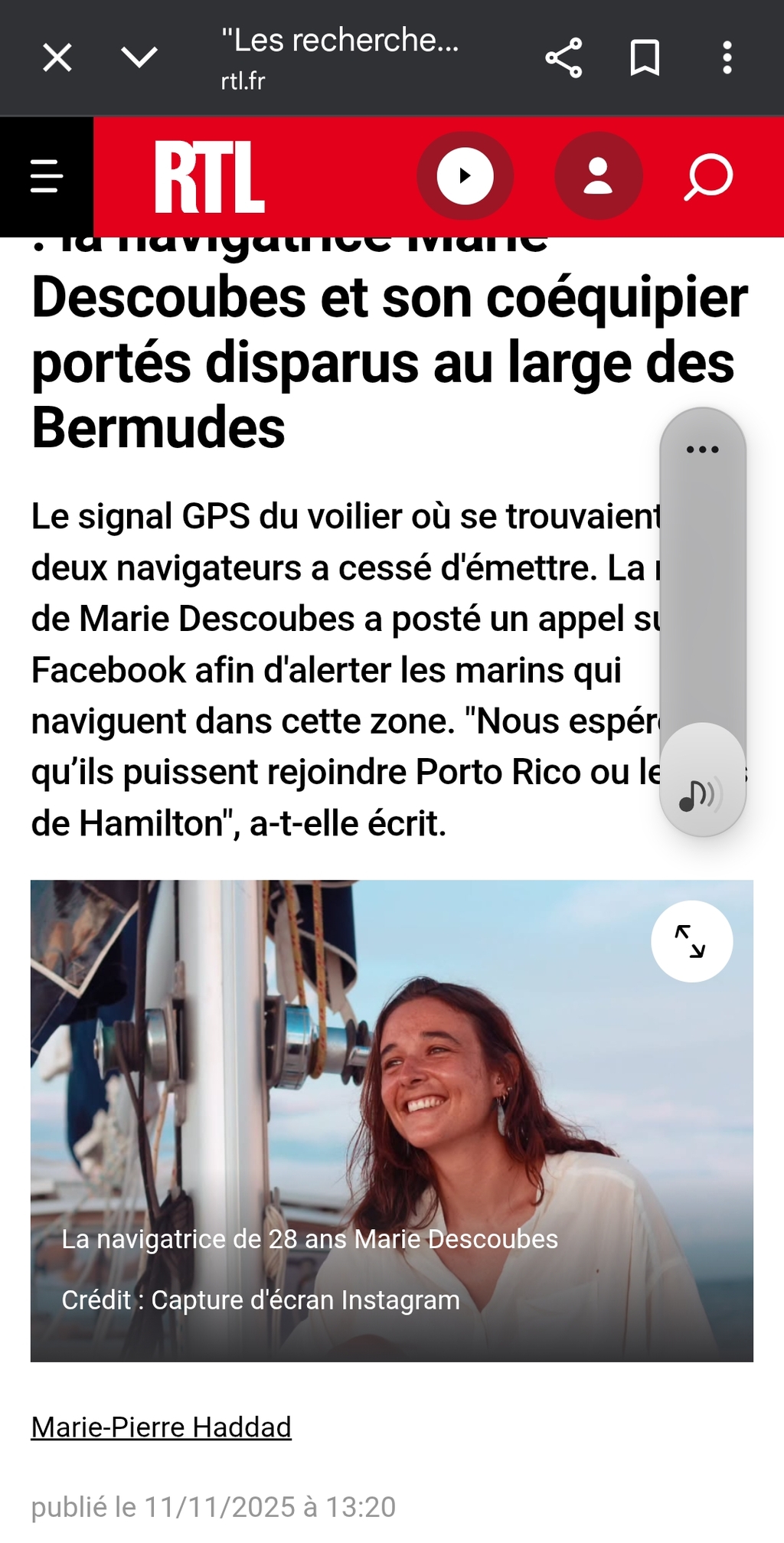Go to the RTL homepage logo
The width and height of the screenshot is (784, 1543).
tap(210, 177)
